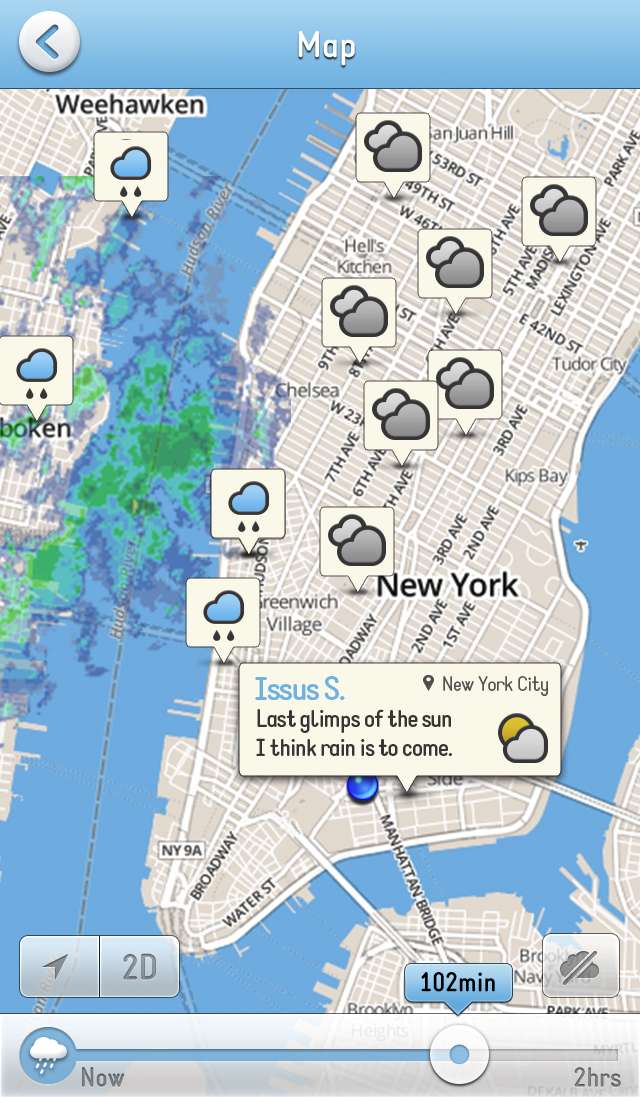
Task: Toggle the cloud overlay layer
Action: [581, 966]
